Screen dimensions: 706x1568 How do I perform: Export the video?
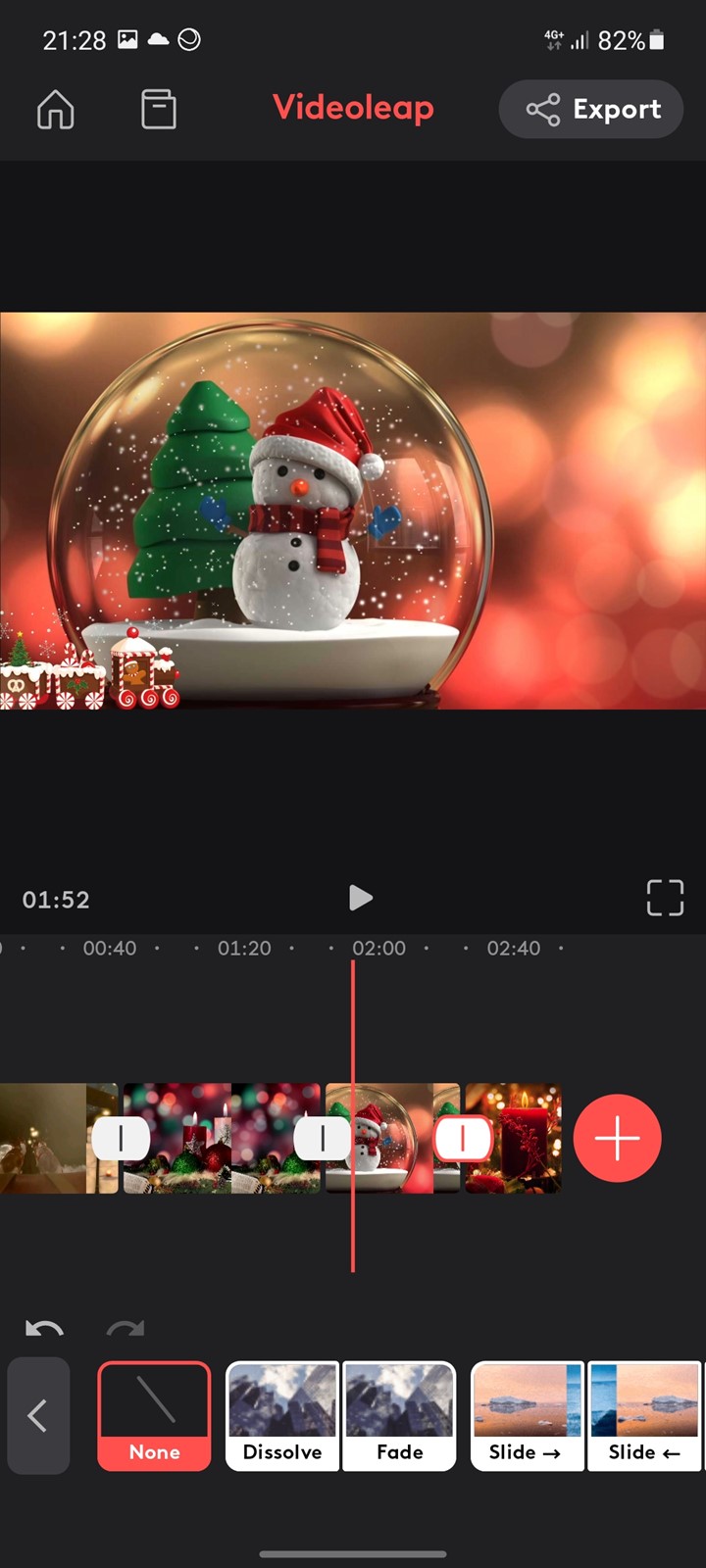tap(591, 109)
